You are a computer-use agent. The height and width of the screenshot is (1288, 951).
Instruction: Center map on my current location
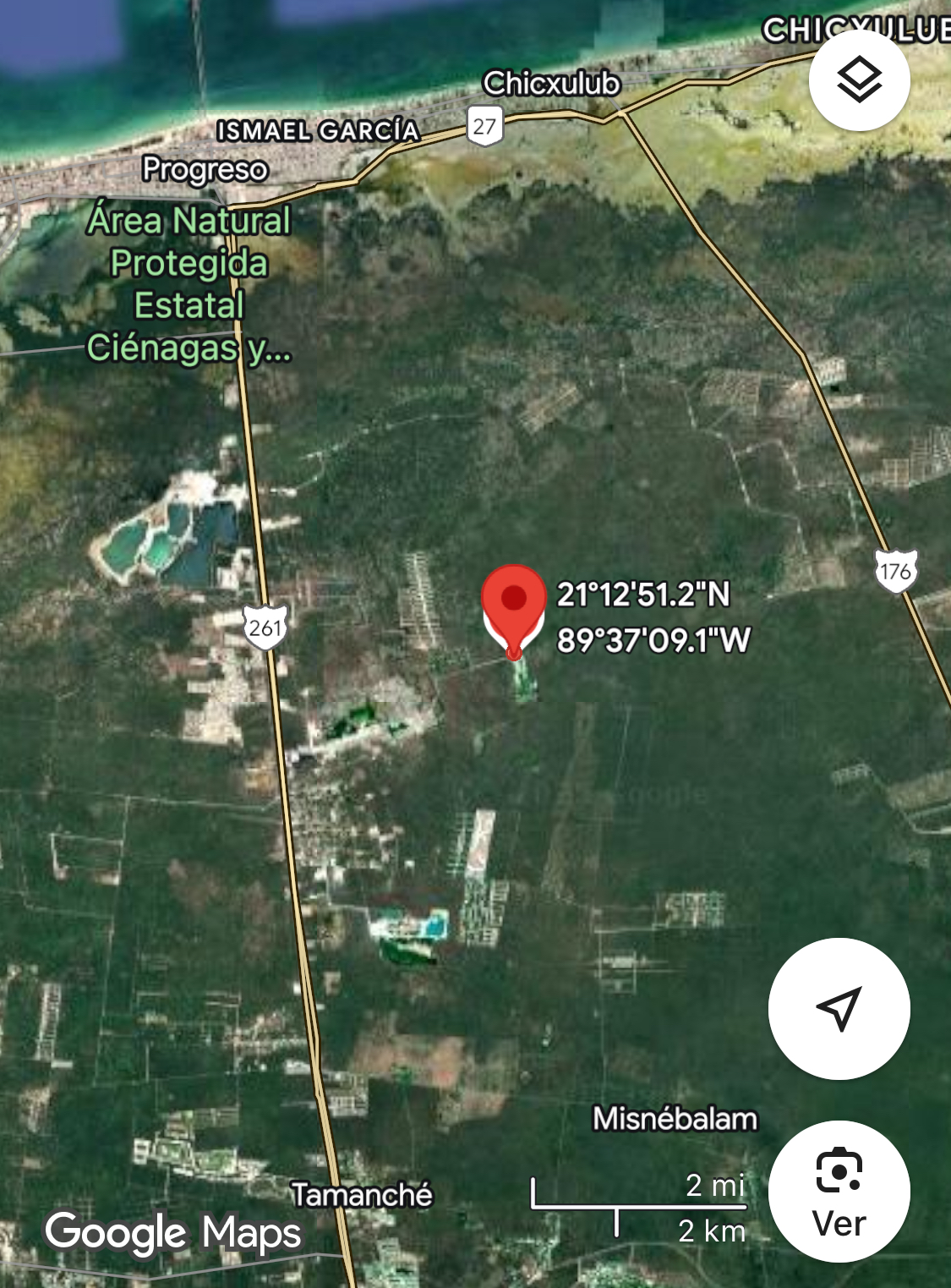(x=839, y=1008)
